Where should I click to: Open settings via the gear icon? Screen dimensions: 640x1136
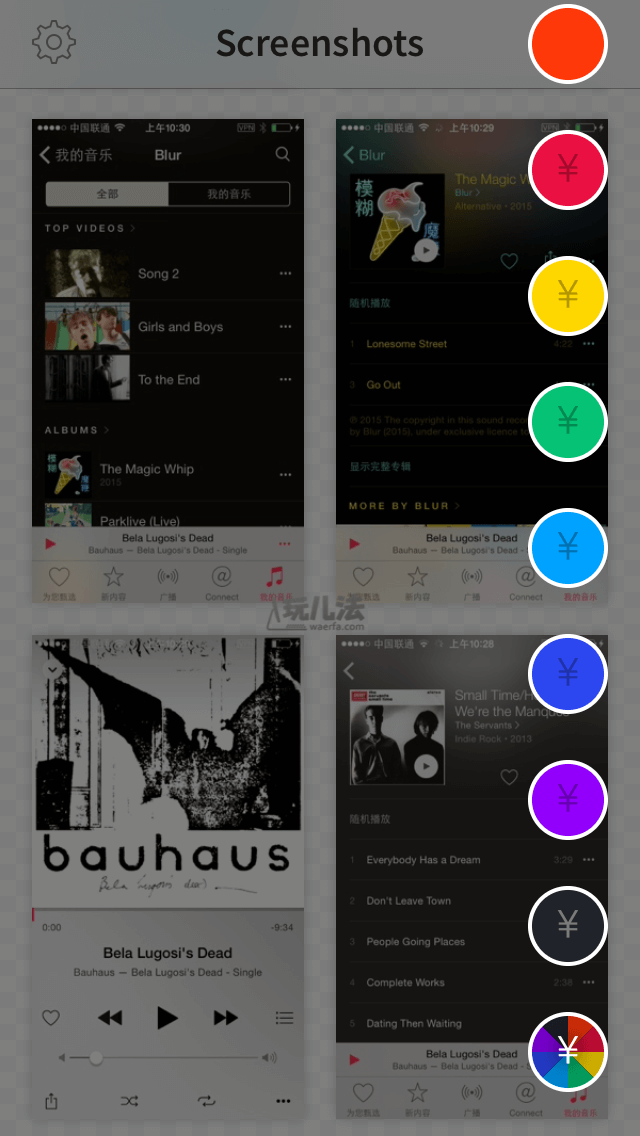[54, 42]
